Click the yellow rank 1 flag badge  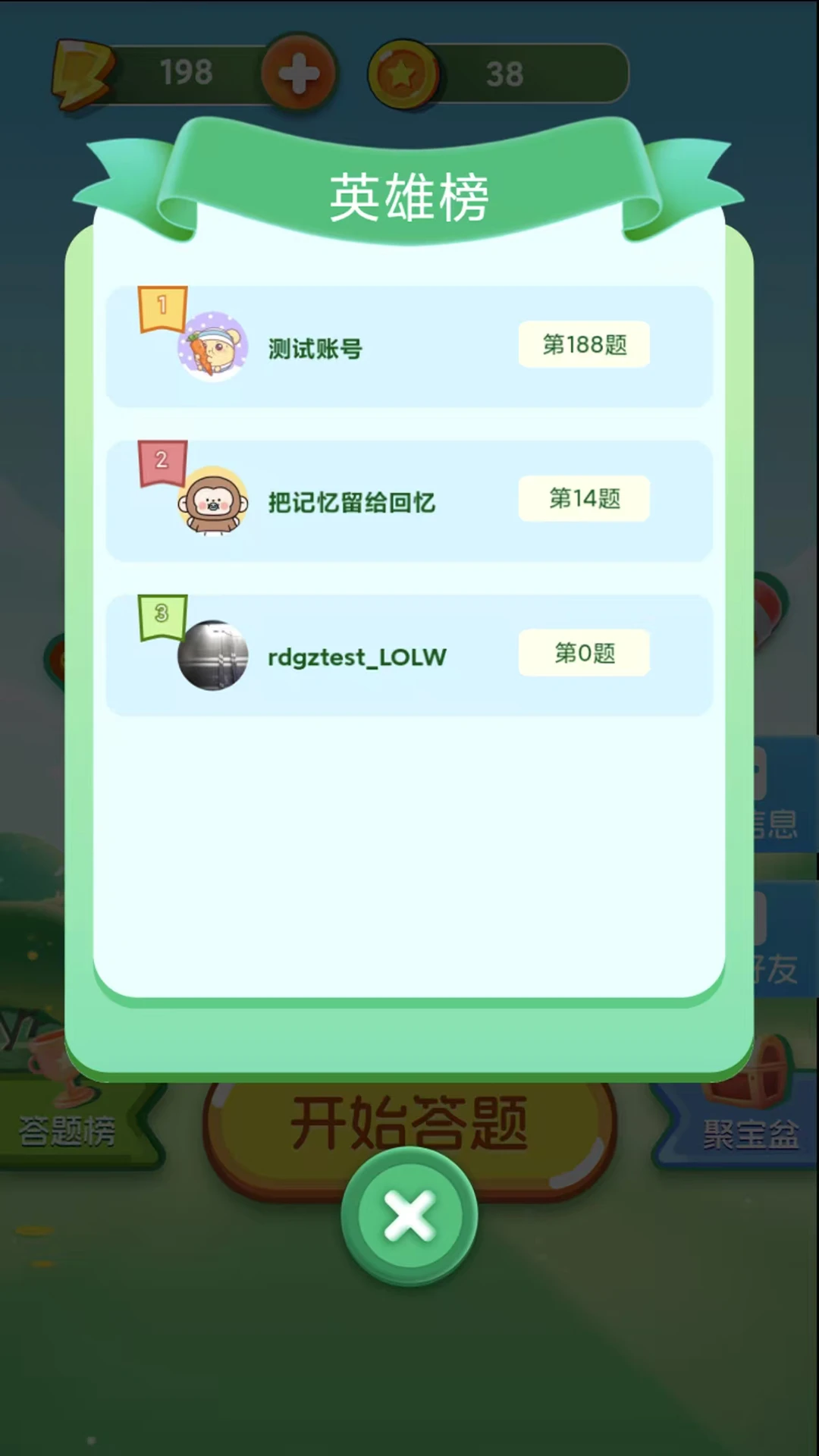pyautogui.click(x=162, y=307)
